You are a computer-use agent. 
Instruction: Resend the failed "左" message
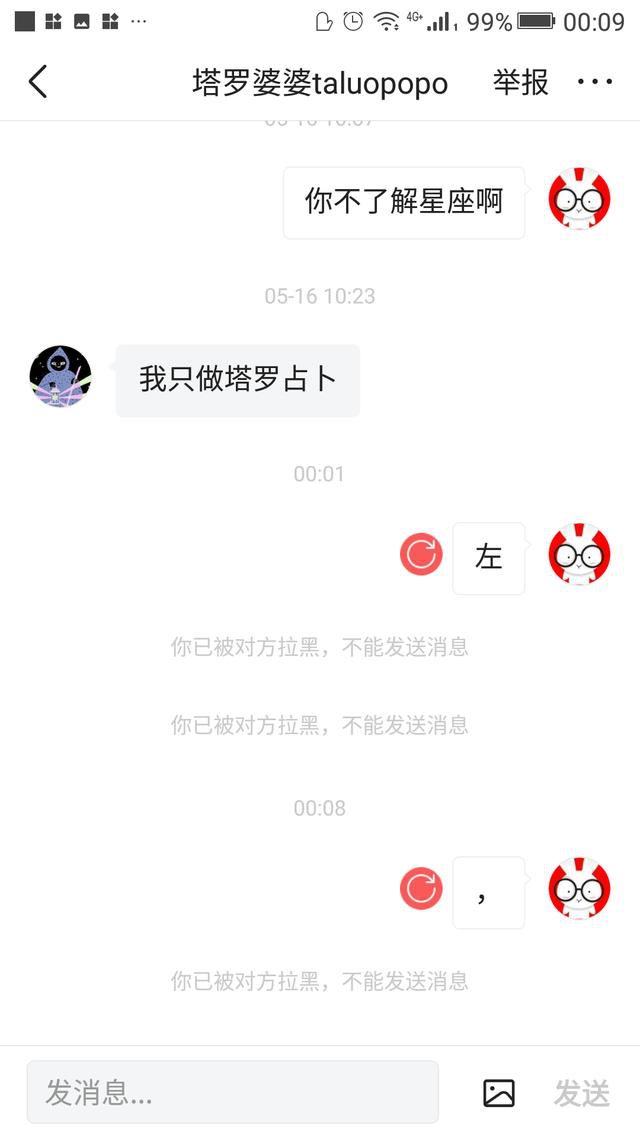(421, 554)
